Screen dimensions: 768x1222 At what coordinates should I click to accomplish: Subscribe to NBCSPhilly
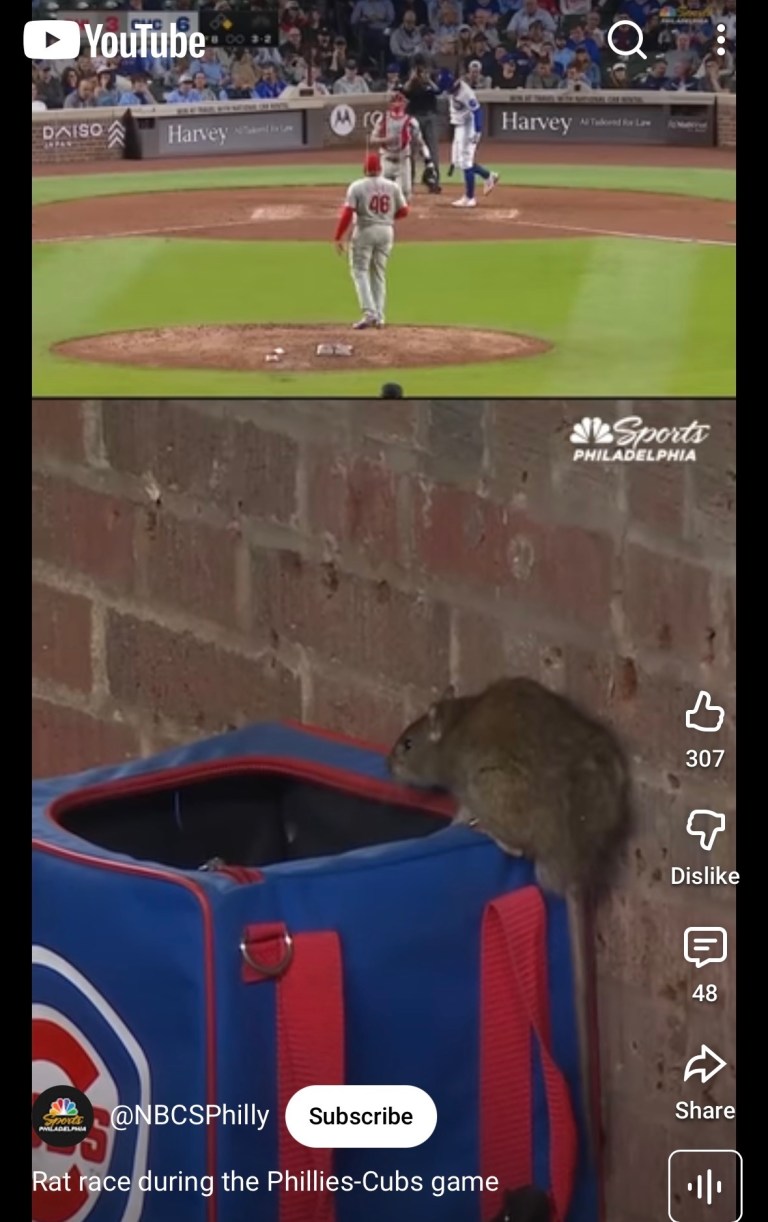pos(360,1117)
